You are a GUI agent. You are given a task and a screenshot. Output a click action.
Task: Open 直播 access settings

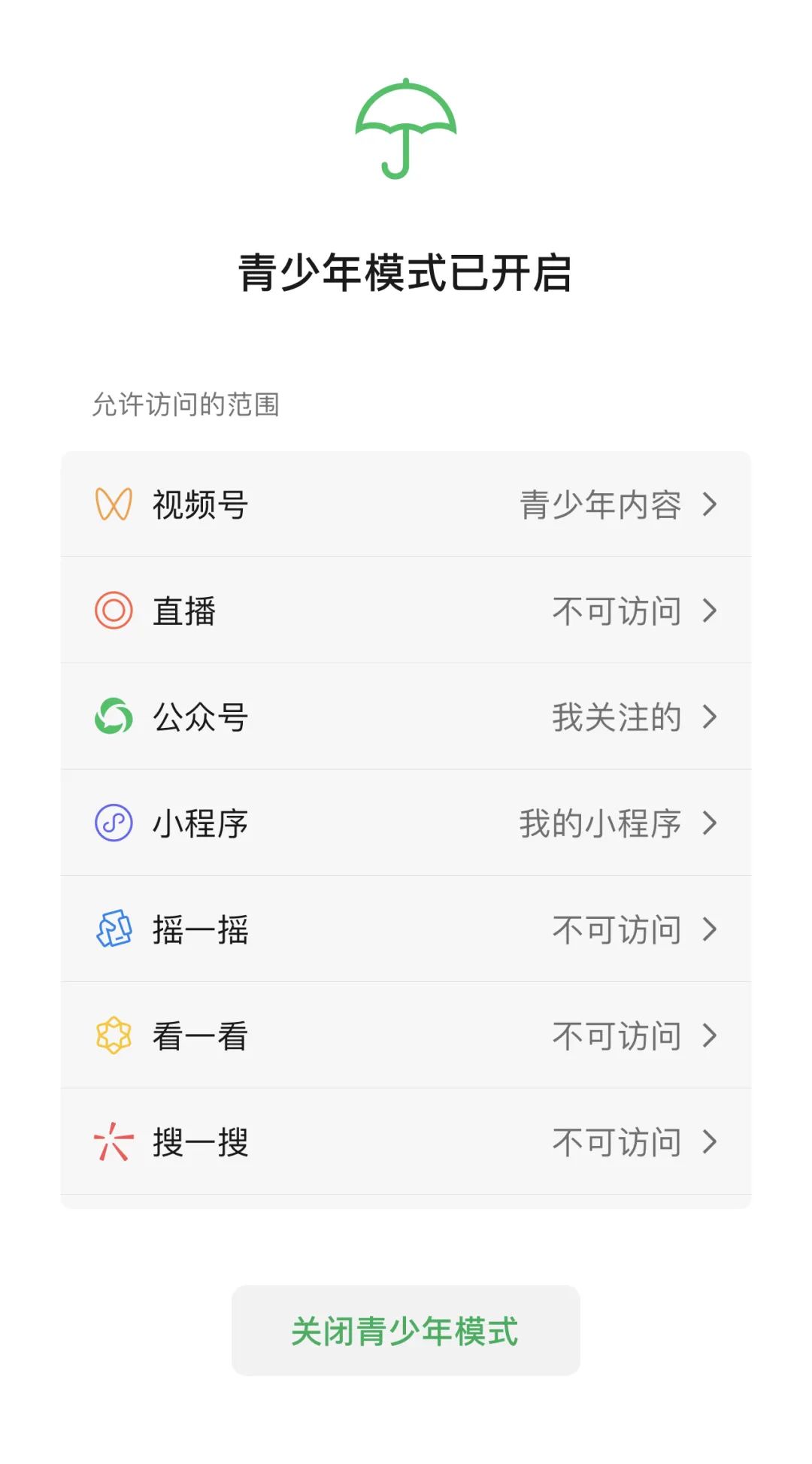click(406, 611)
